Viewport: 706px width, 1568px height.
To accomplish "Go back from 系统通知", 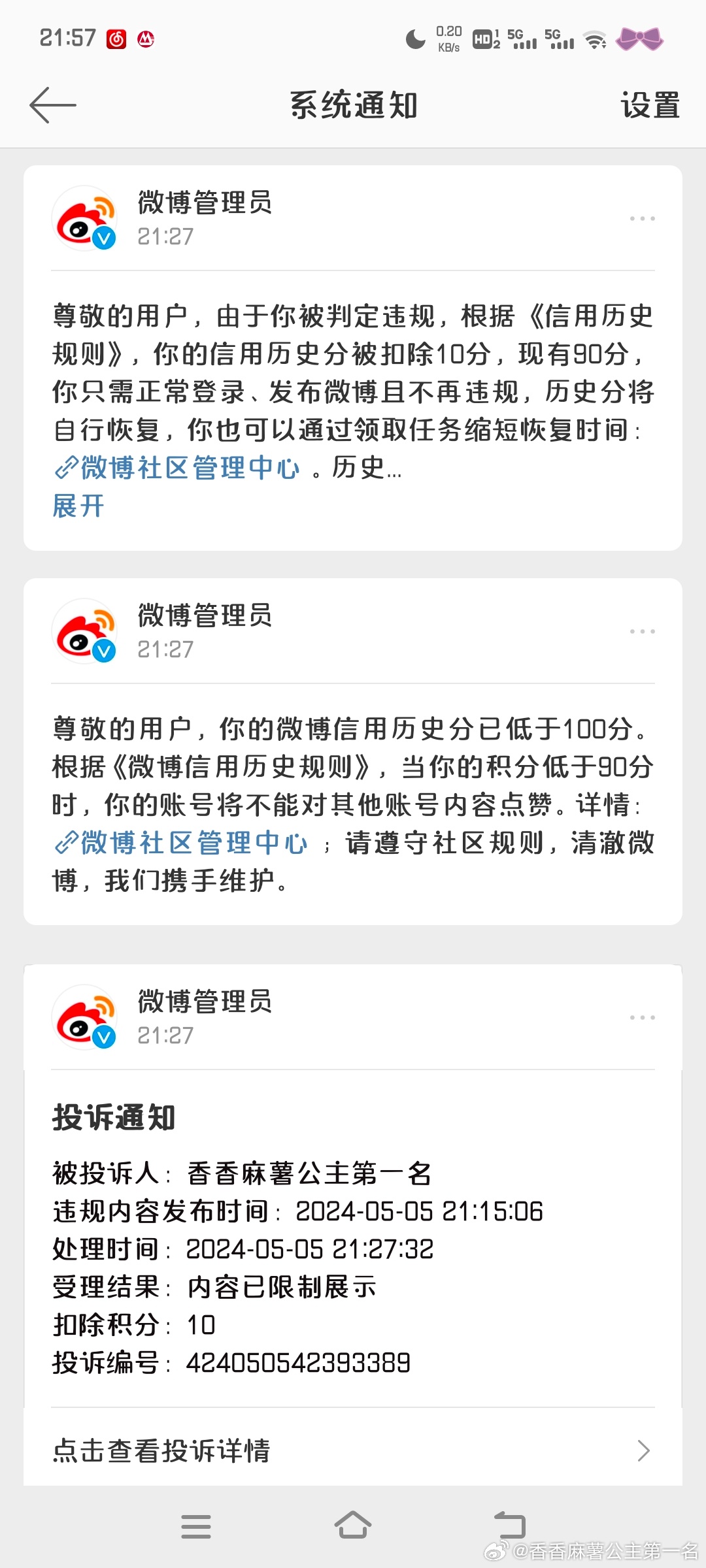I will (53, 105).
